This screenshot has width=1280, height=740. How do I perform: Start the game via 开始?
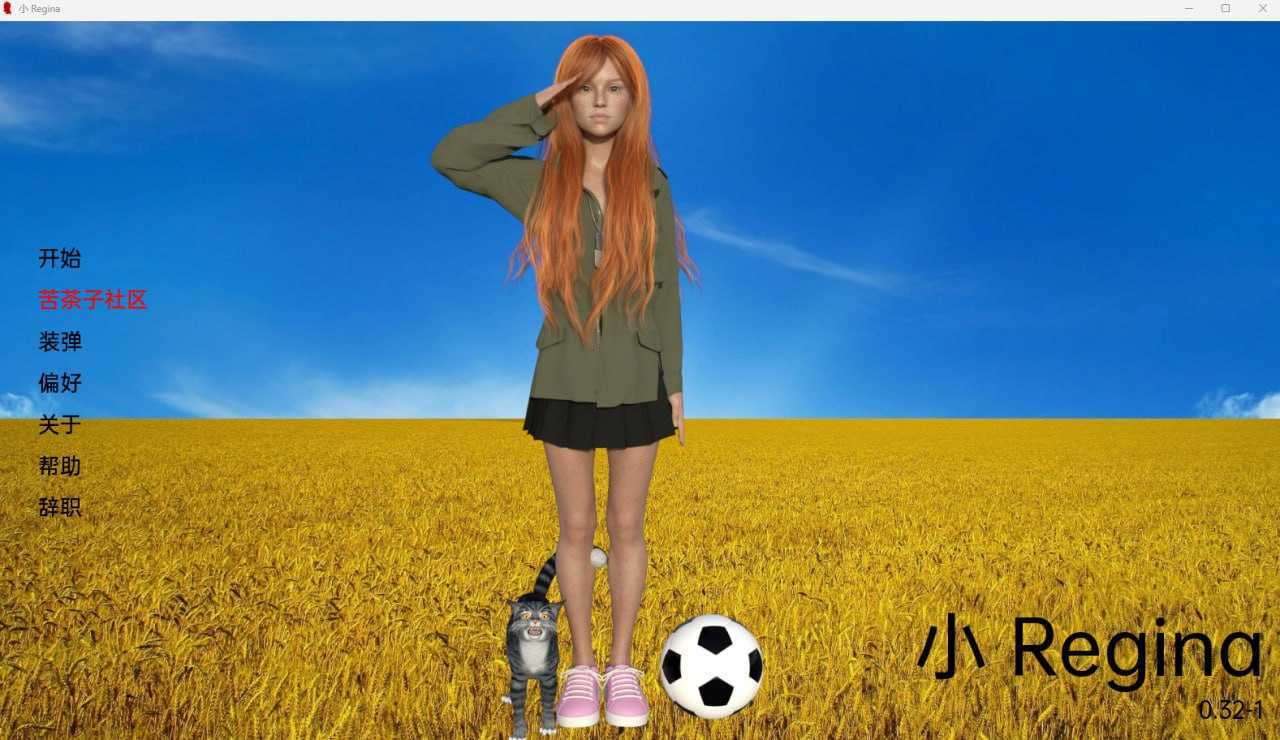click(x=59, y=258)
